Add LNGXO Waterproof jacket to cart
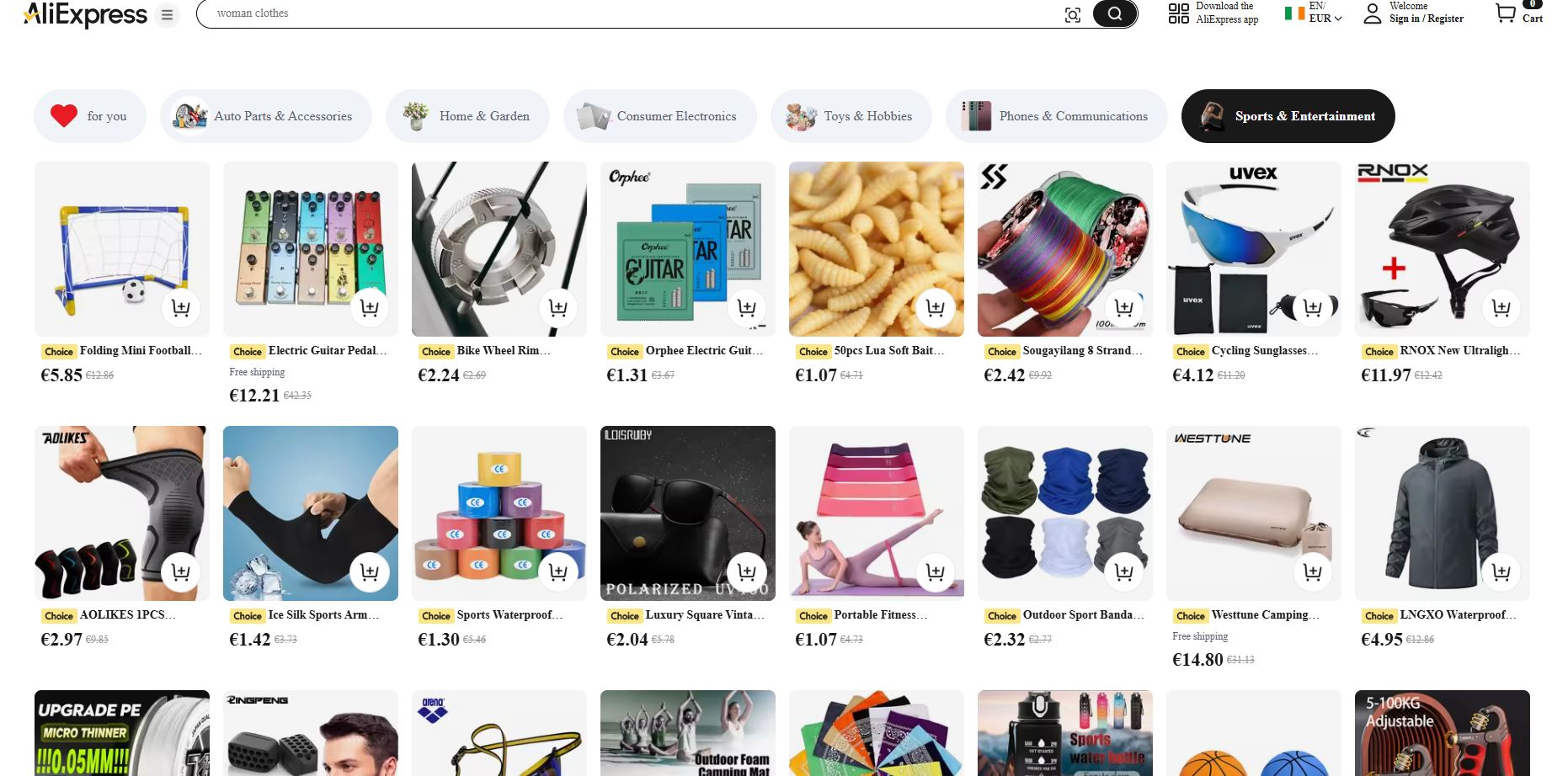The height and width of the screenshot is (776, 1568). [x=1501, y=572]
